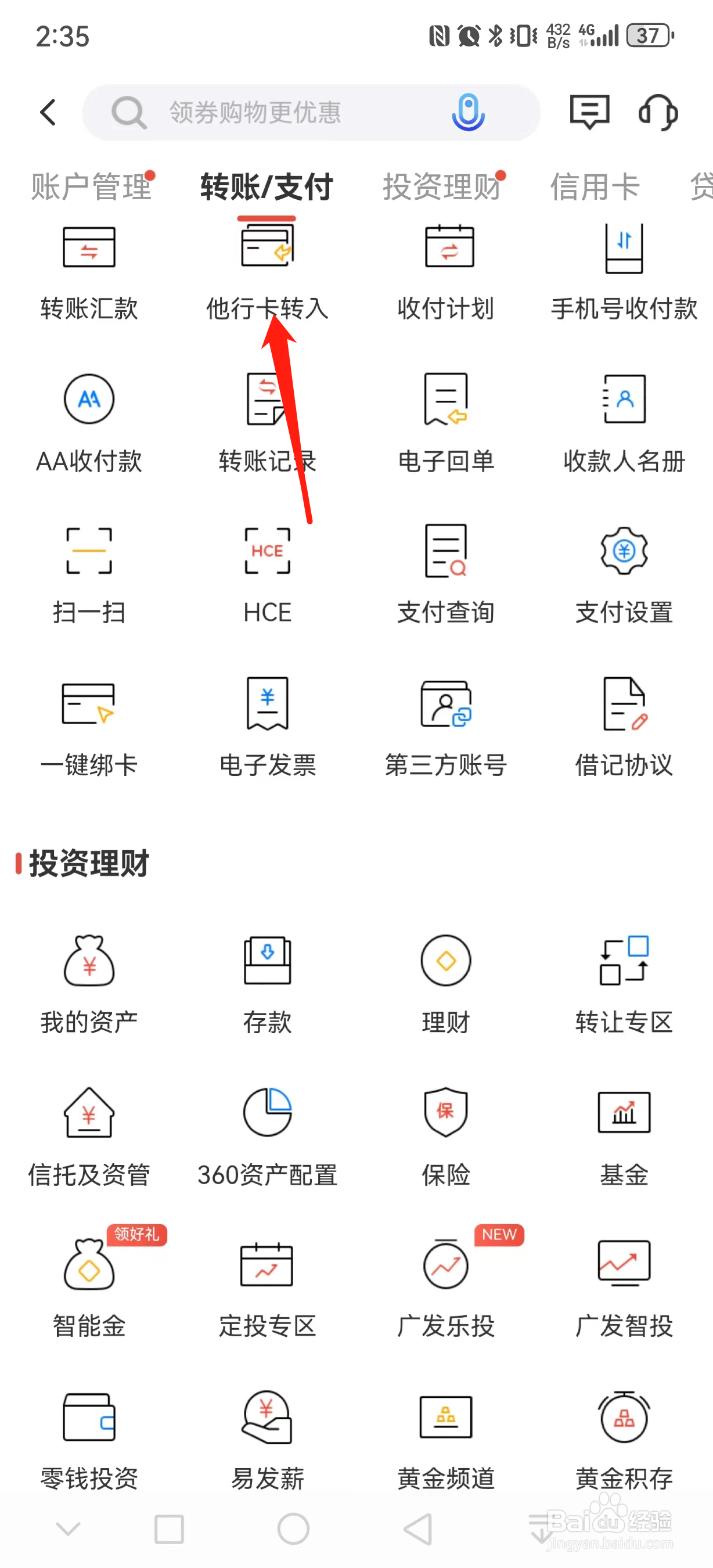Go back using the top-left arrow
The height and width of the screenshot is (1568, 713).
coord(48,113)
